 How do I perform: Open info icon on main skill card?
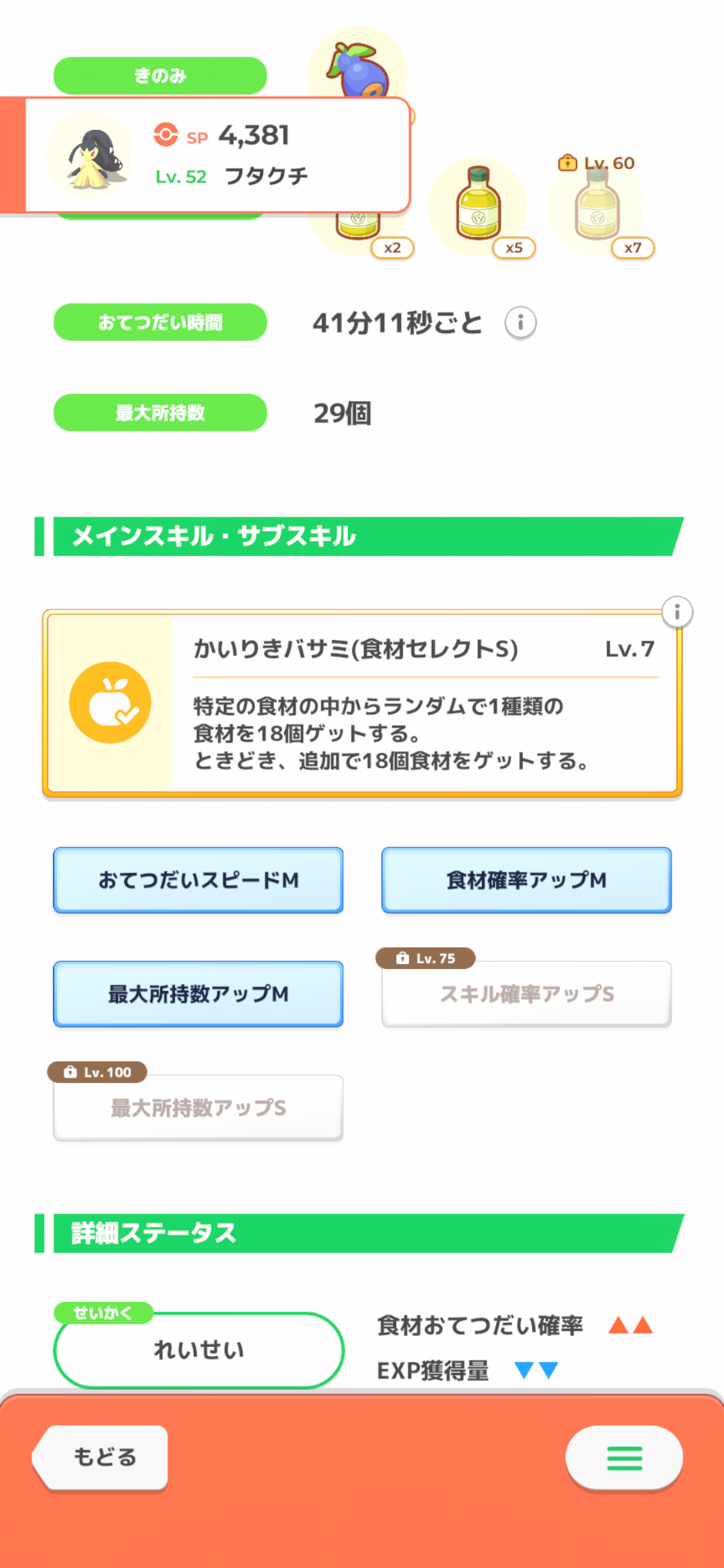[x=677, y=612]
